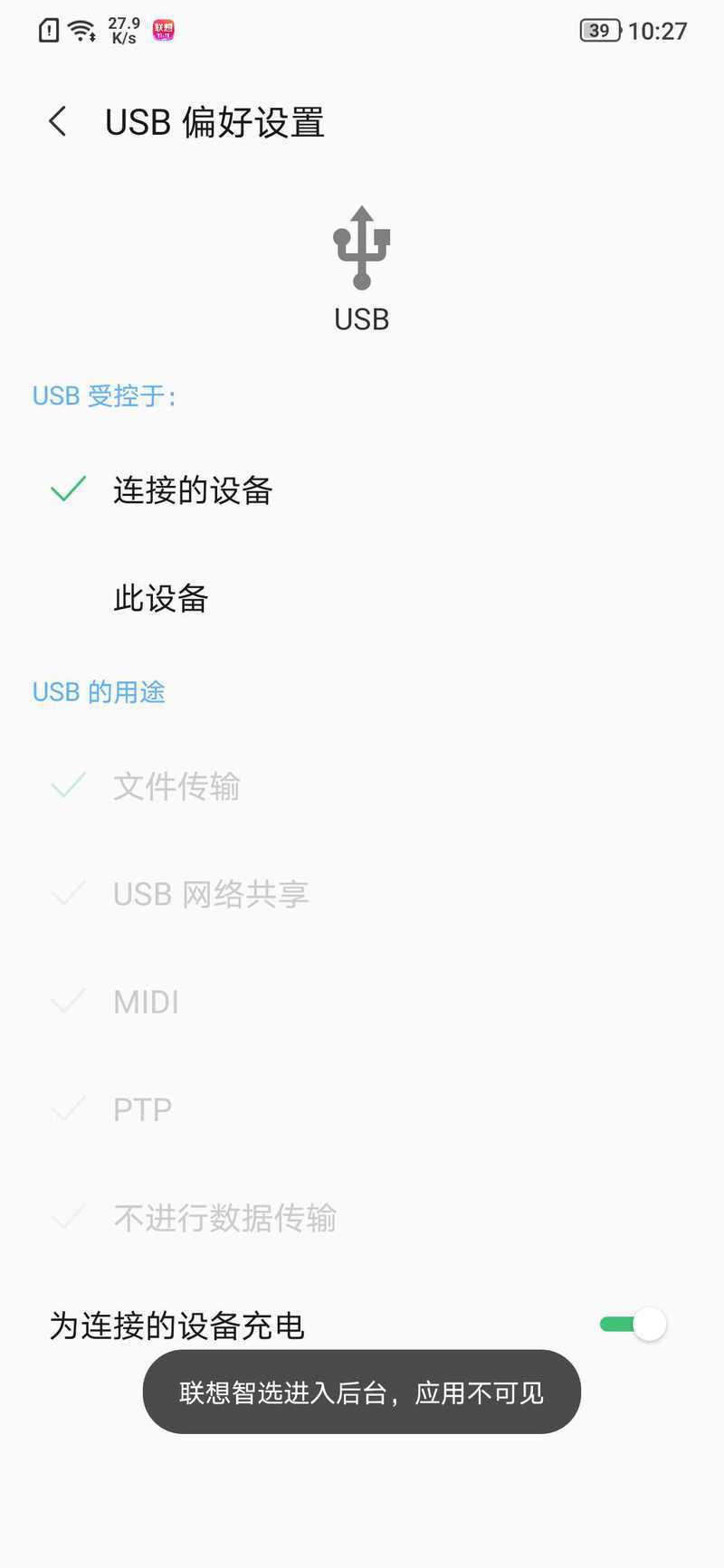
Task: Pick PTP as USB usage
Action: [362, 1109]
